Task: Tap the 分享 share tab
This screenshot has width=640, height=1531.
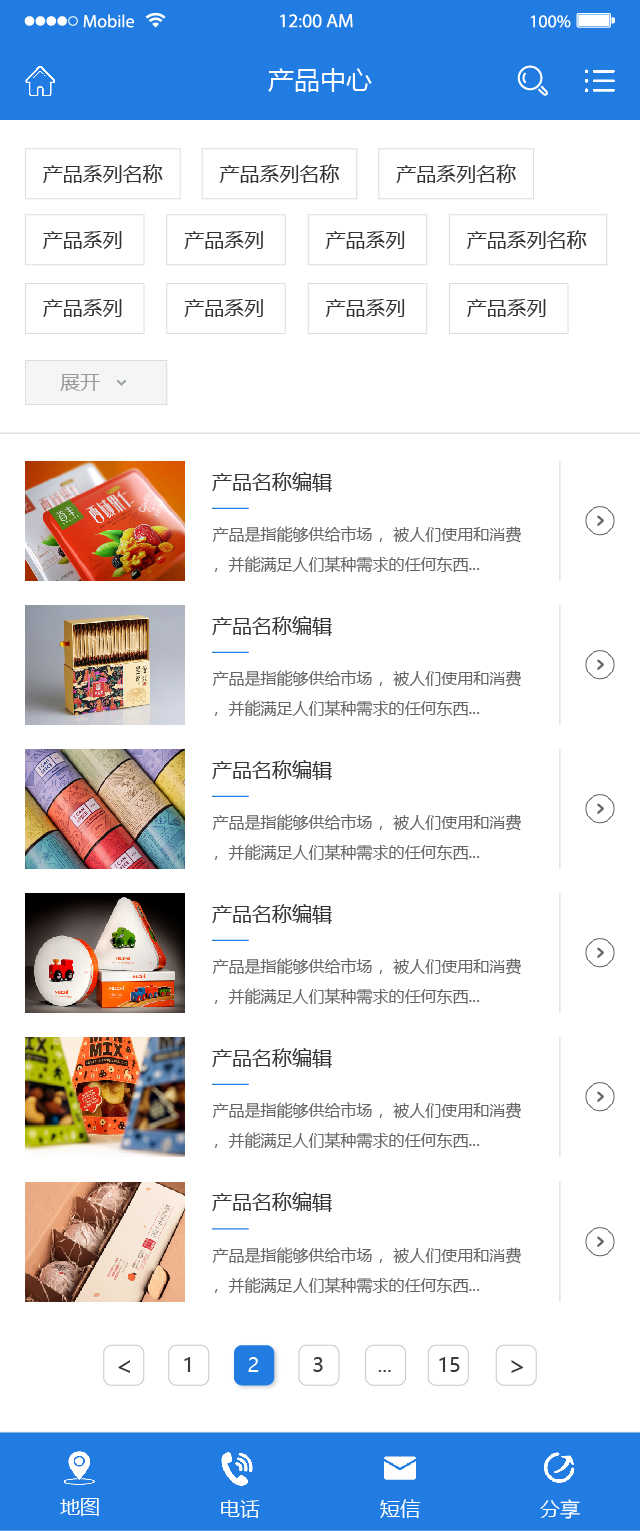Action: pyautogui.click(x=559, y=1484)
